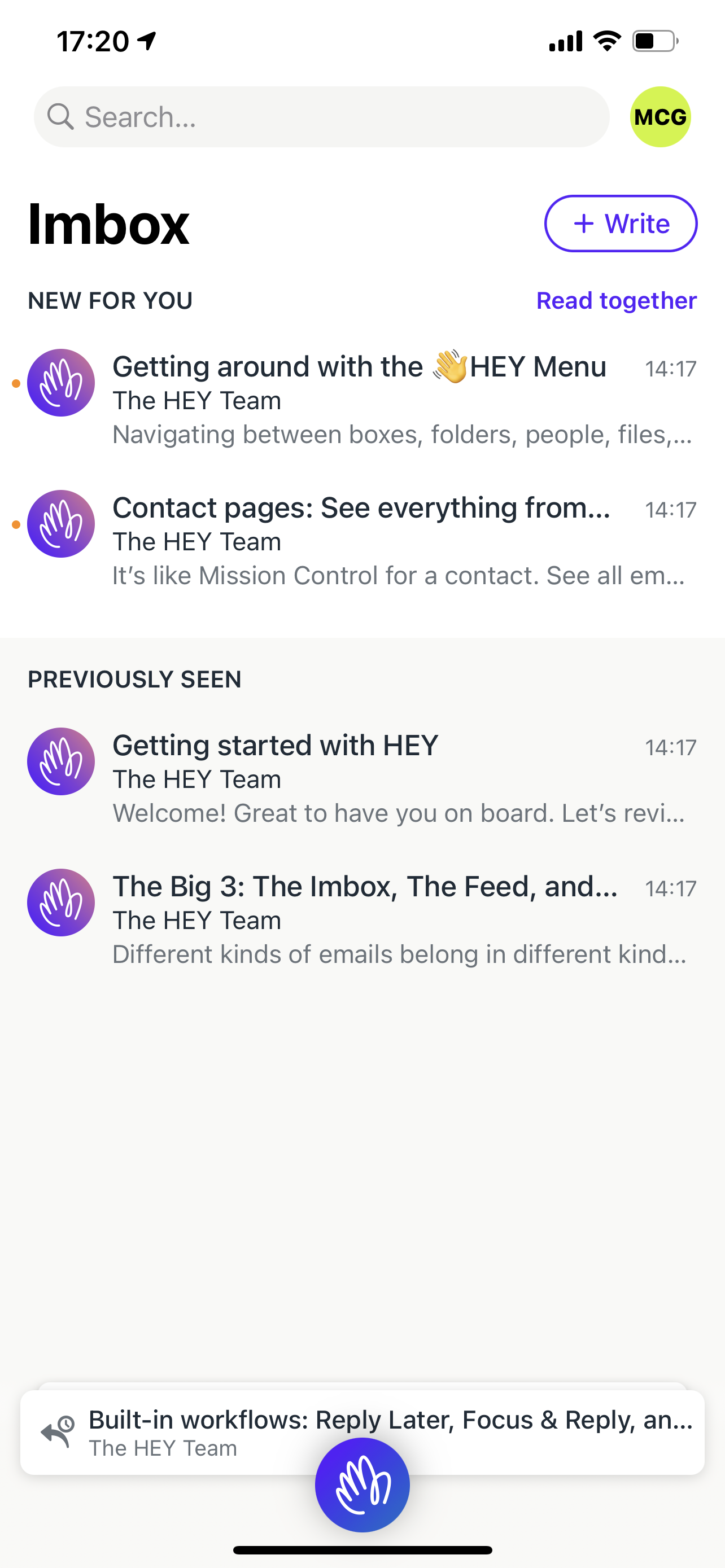
Task: Open the MCG account avatar
Action: (x=660, y=116)
